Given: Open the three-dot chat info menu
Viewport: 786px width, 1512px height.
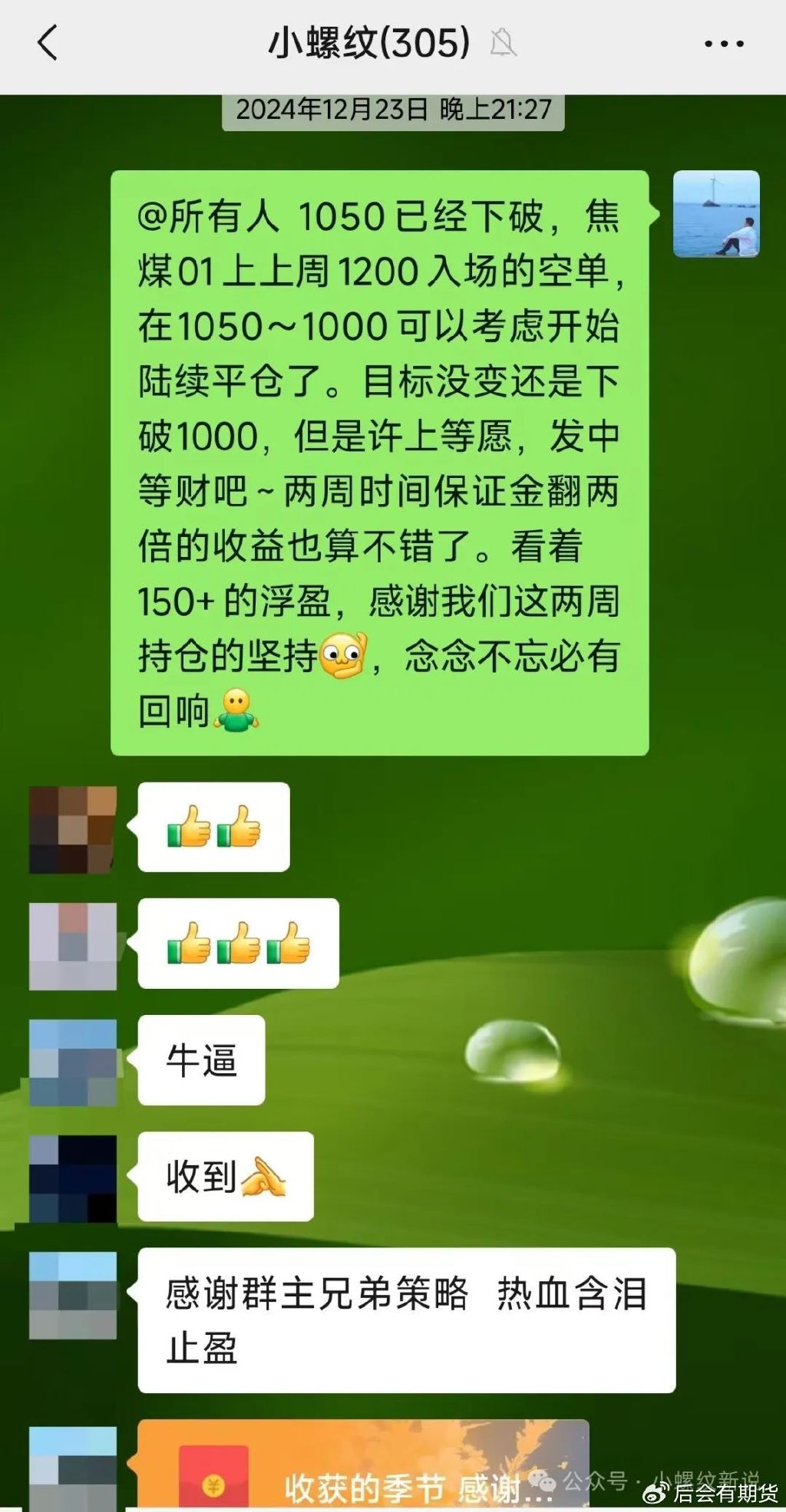Looking at the screenshot, I should [724, 44].
